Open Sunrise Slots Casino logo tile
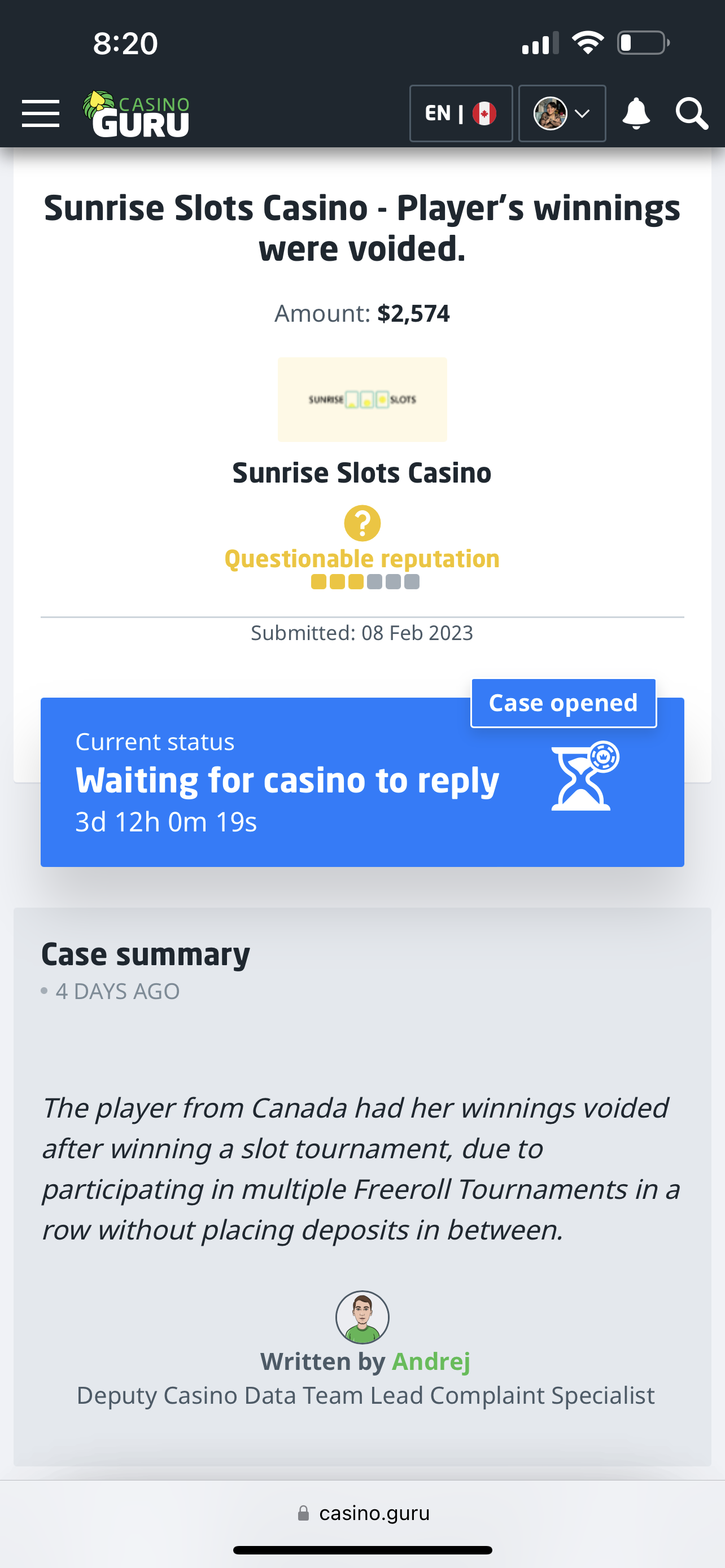 pyautogui.click(x=362, y=399)
